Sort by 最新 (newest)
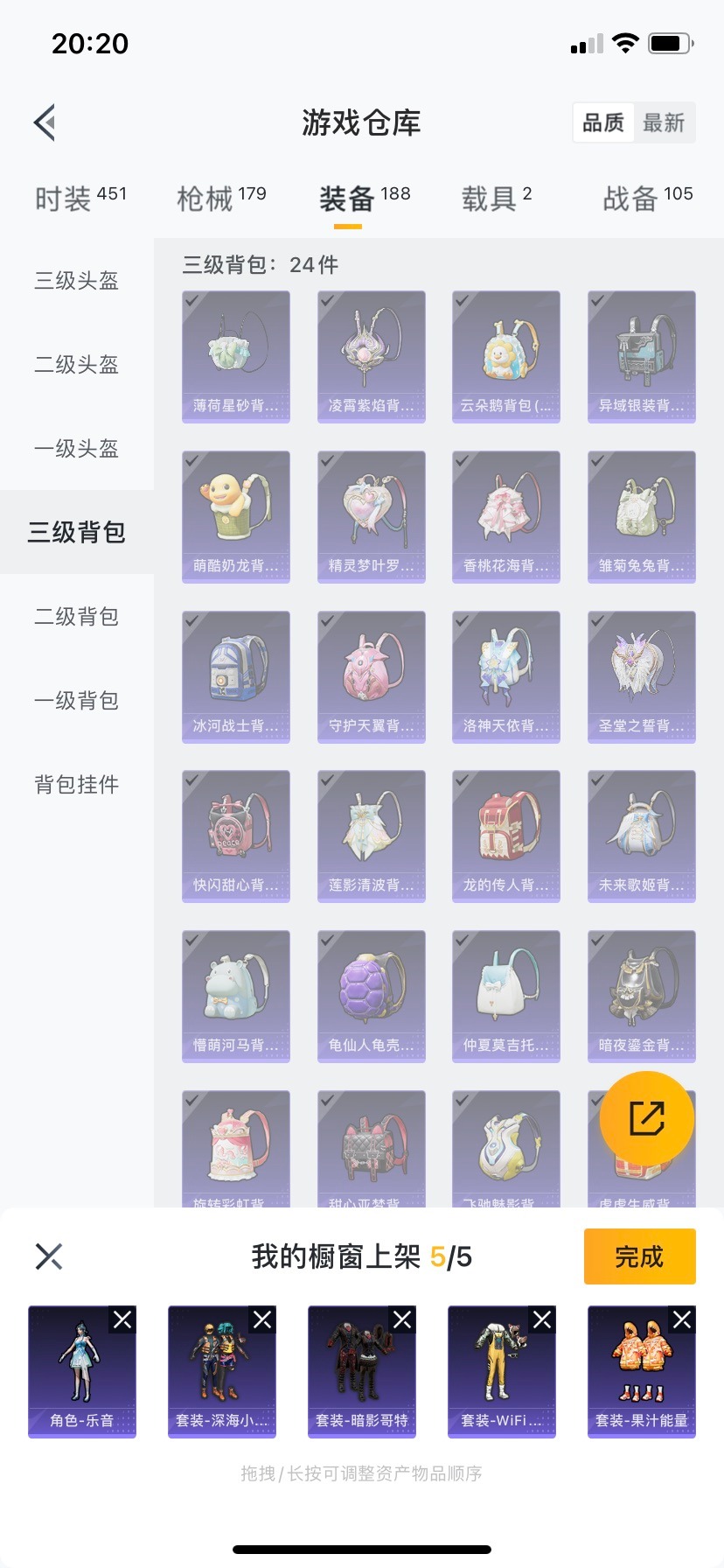 click(x=664, y=122)
